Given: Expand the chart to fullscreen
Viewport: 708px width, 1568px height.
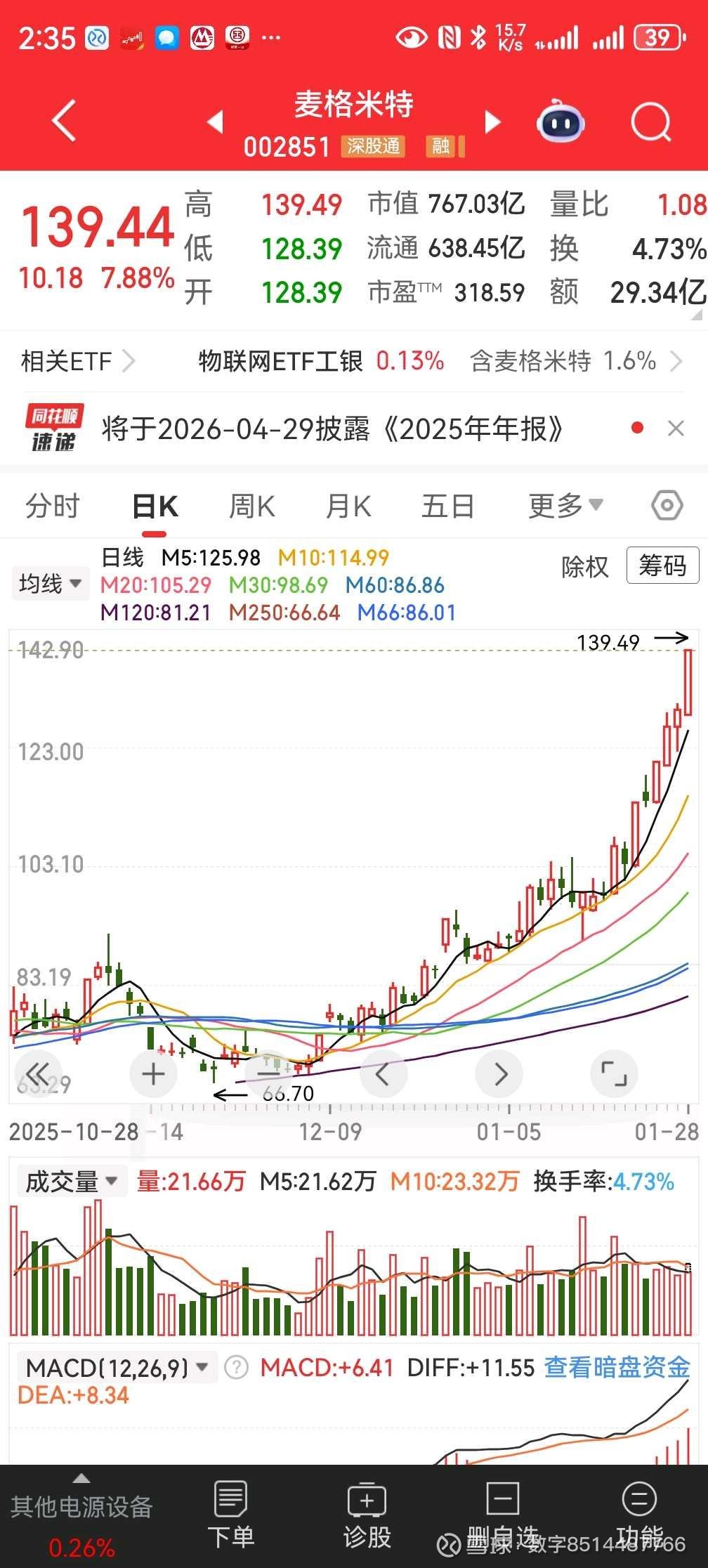Looking at the screenshot, I should click(614, 1073).
